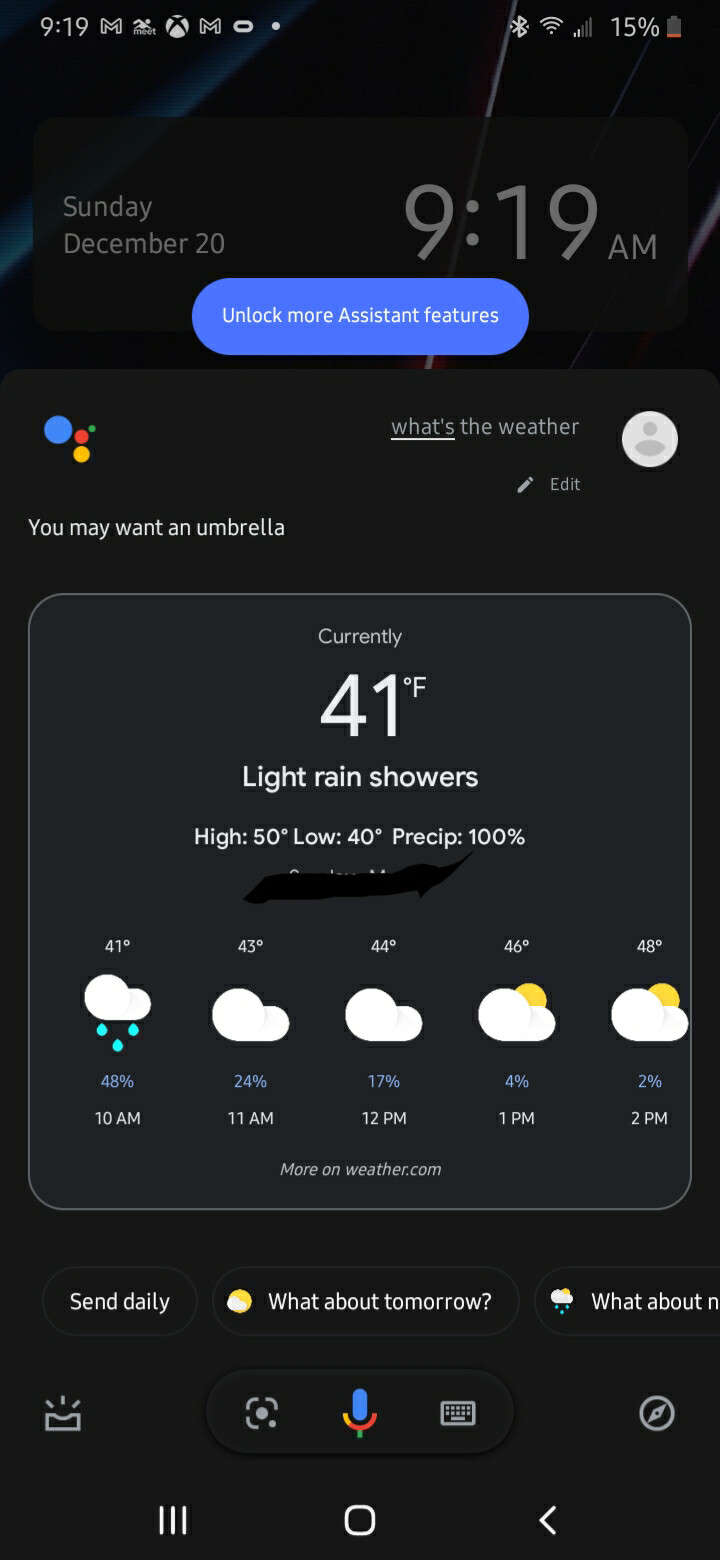720x1560 pixels.
Task: Go back with the navigation bar
Action: tap(547, 1520)
